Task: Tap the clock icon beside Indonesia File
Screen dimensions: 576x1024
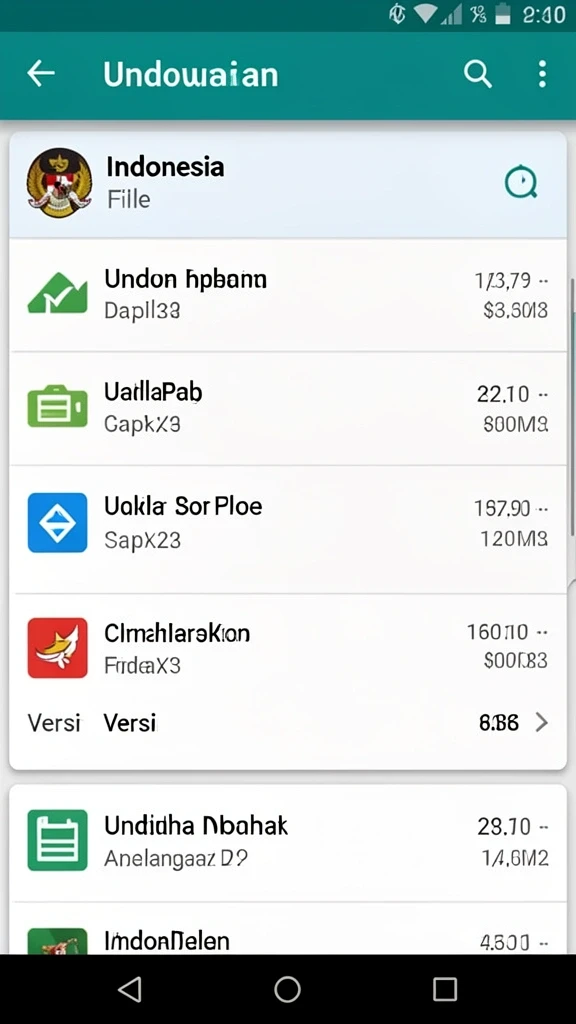Action: (520, 182)
